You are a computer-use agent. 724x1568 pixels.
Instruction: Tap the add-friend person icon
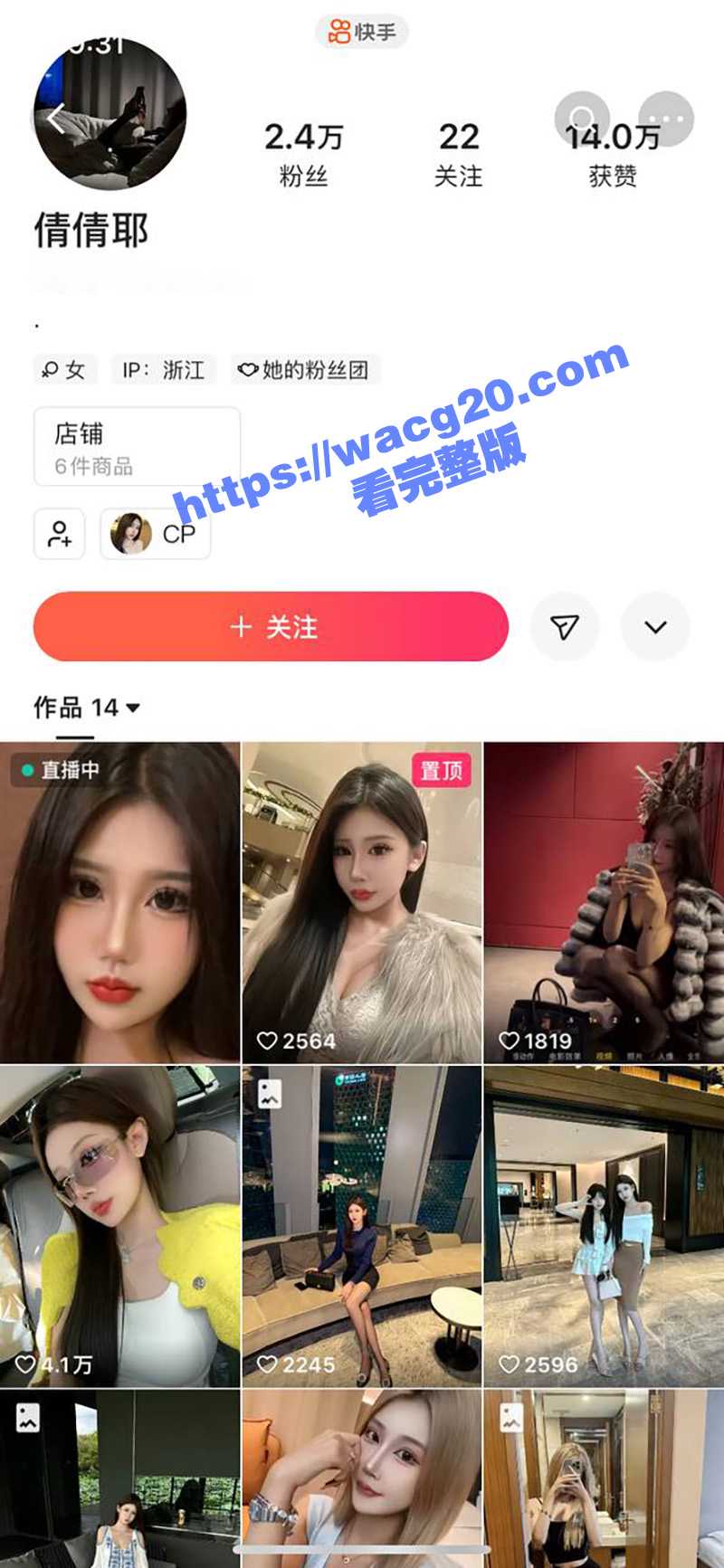point(58,534)
